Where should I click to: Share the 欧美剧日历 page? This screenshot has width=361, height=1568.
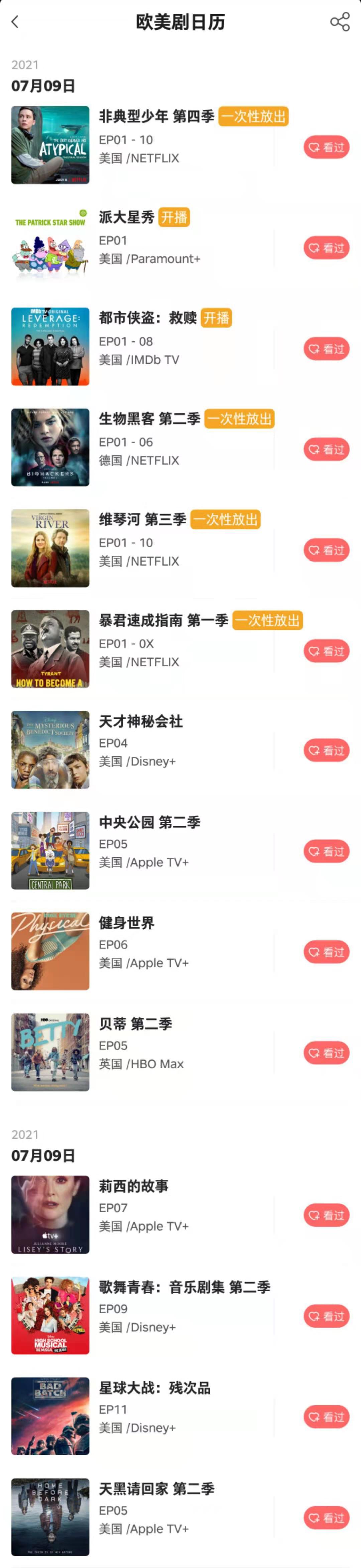(340, 22)
